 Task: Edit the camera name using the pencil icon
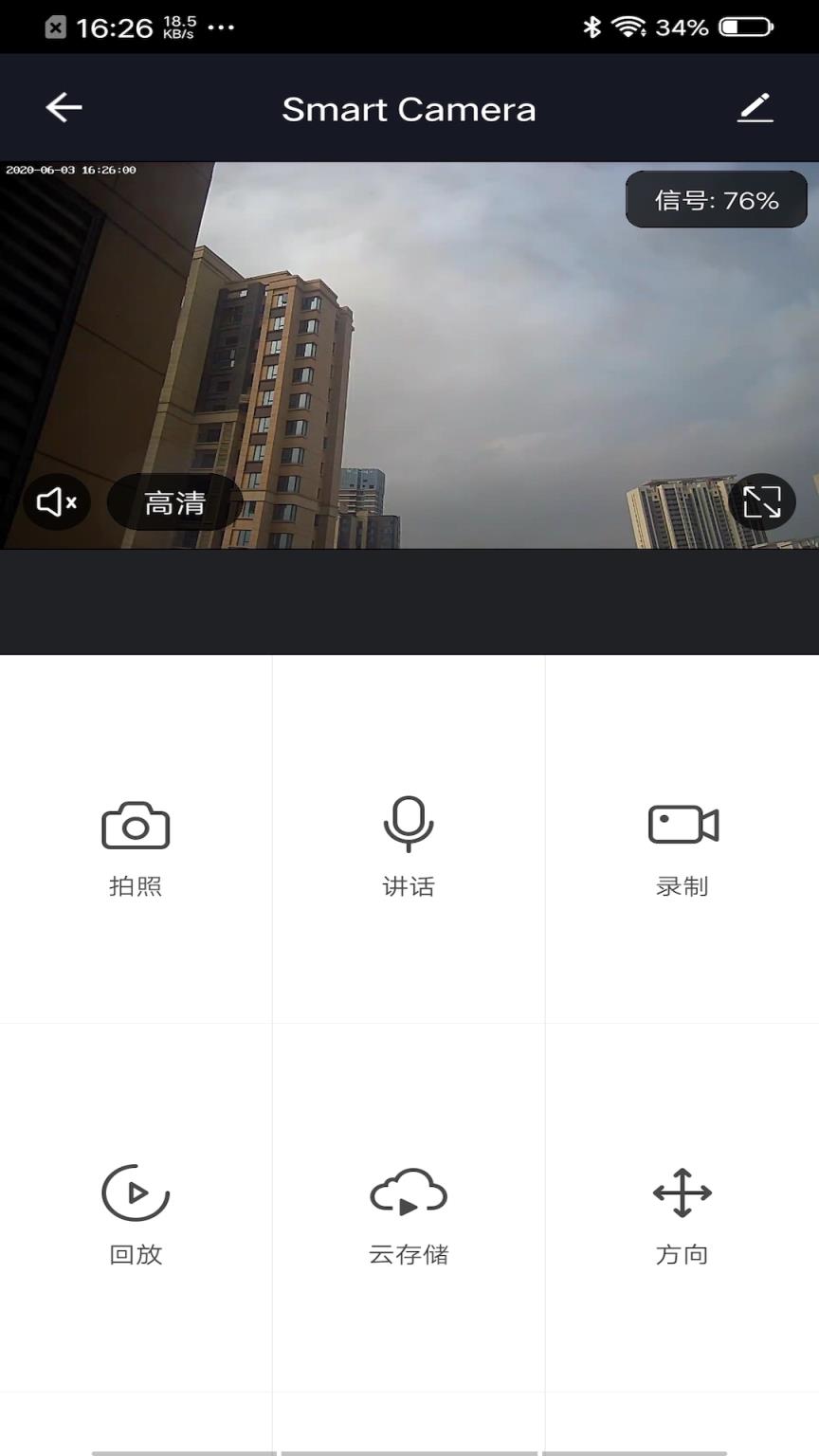click(x=755, y=108)
